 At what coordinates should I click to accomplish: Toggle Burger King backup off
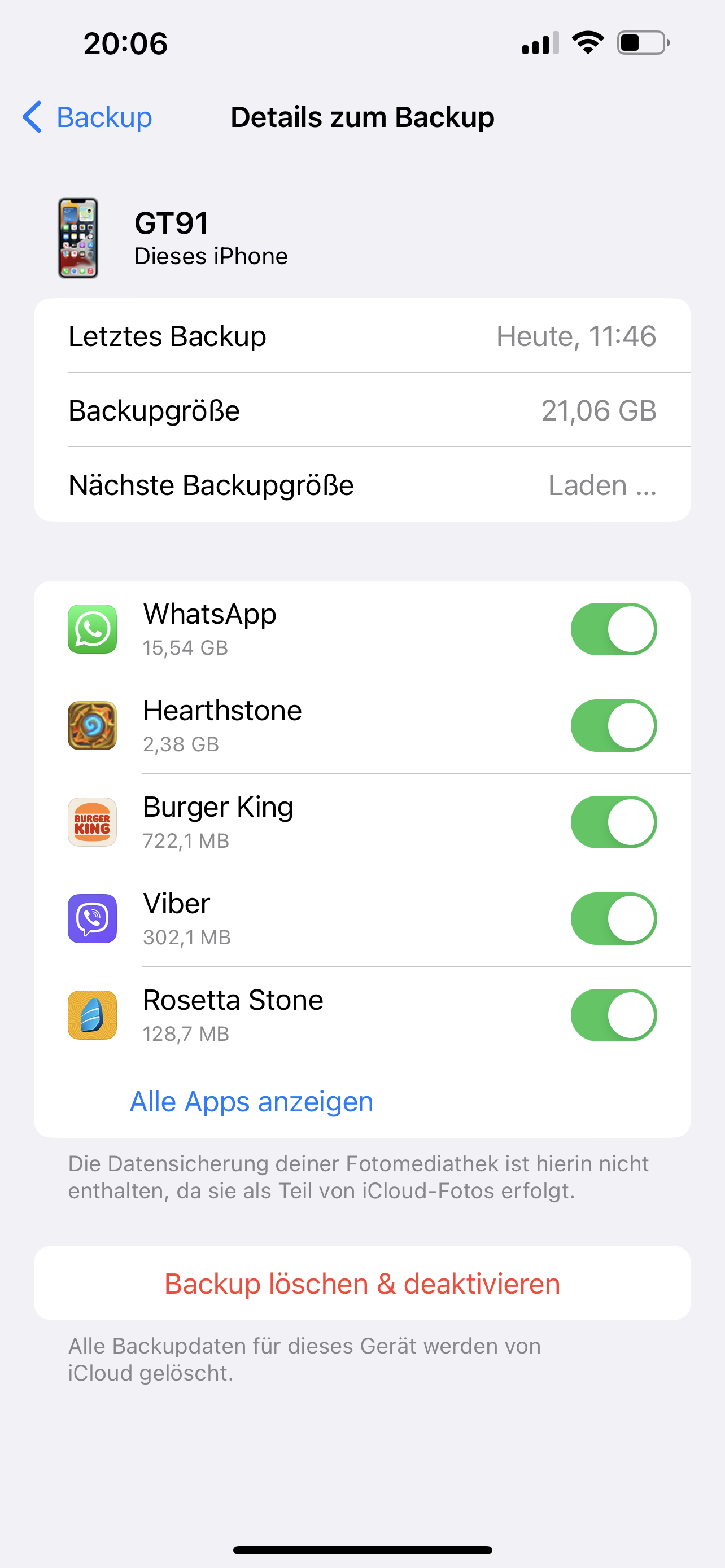tap(613, 822)
